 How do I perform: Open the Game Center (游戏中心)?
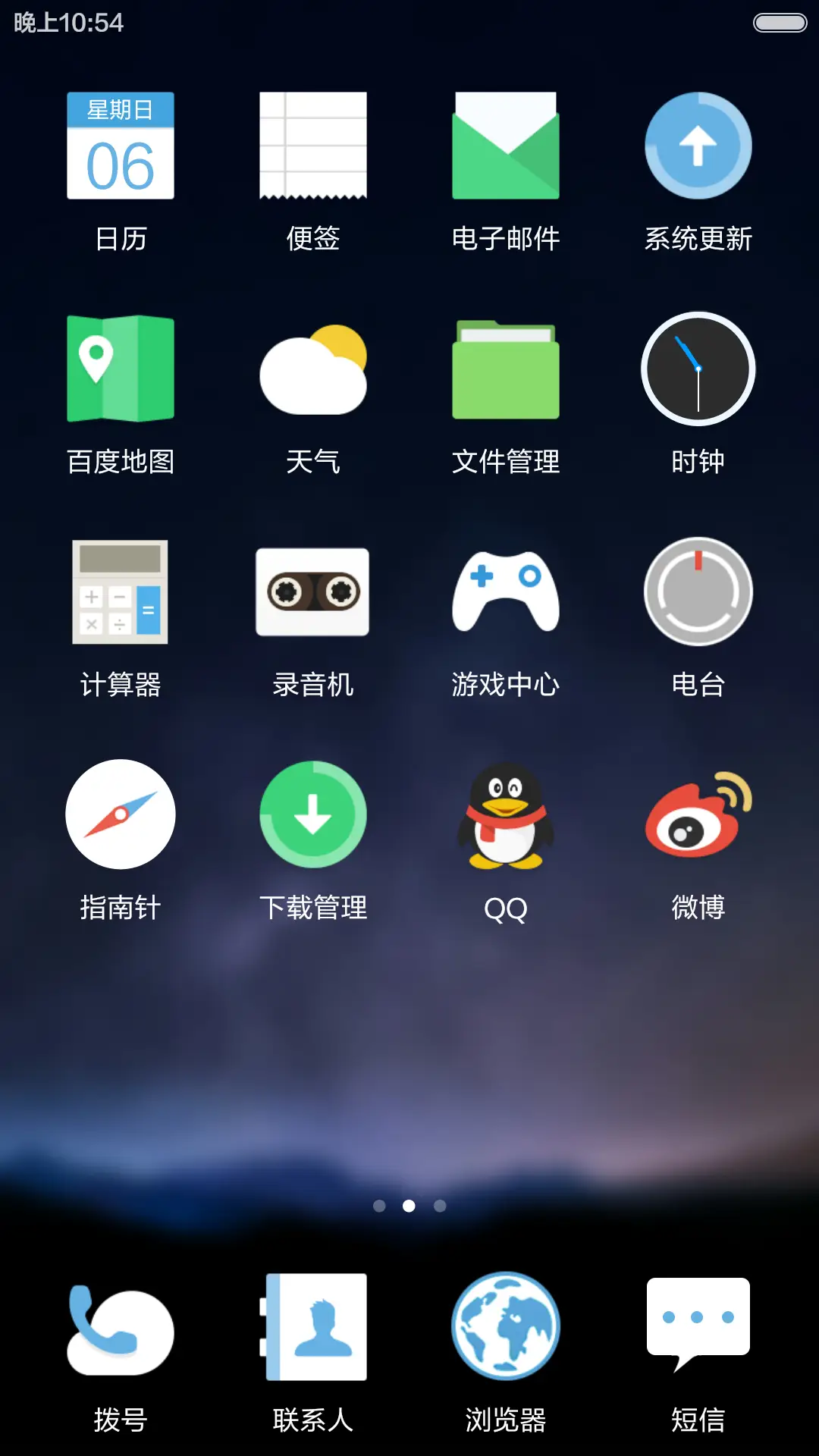tap(505, 591)
